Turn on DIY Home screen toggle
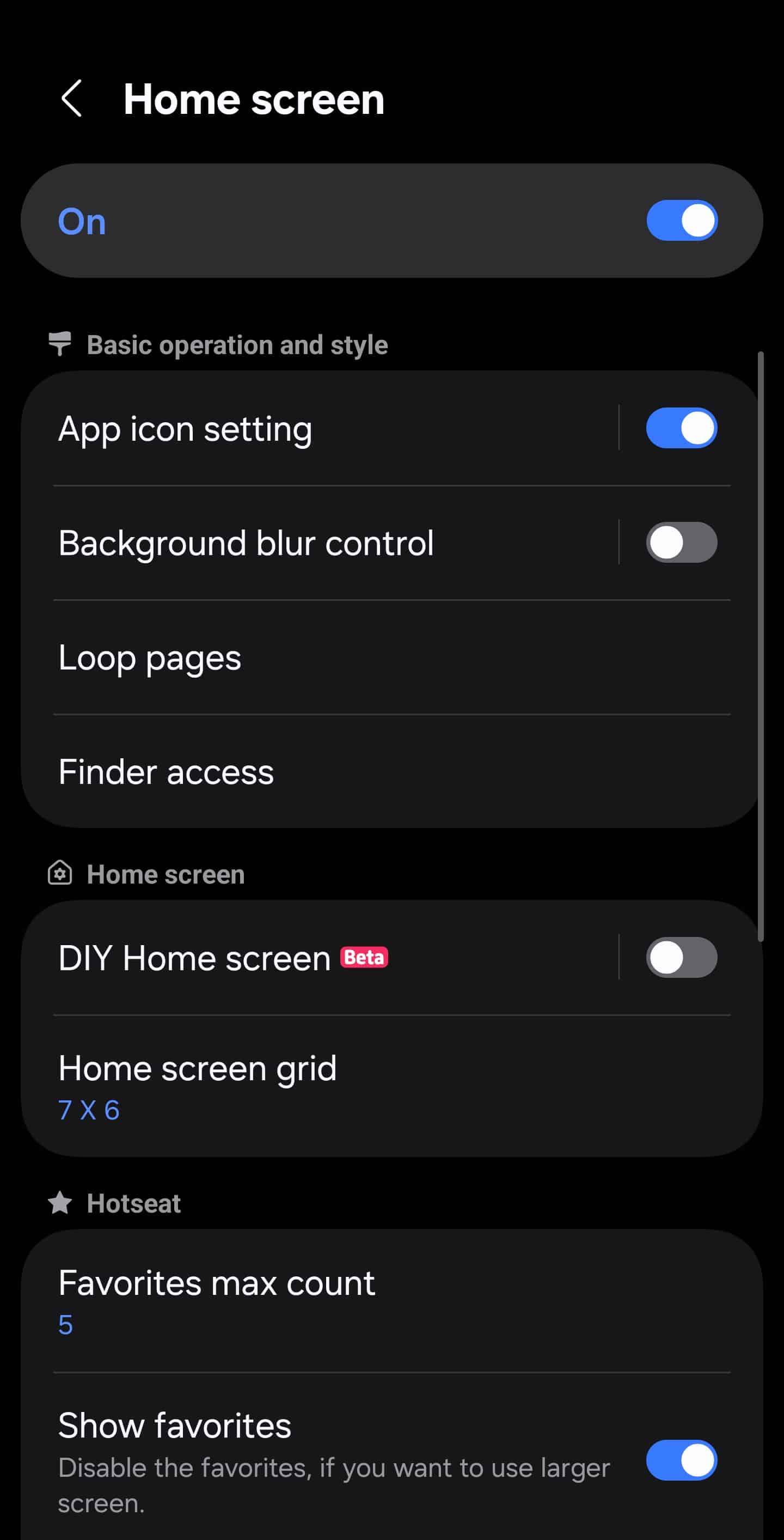The height and width of the screenshot is (1540, 784). 682,957
